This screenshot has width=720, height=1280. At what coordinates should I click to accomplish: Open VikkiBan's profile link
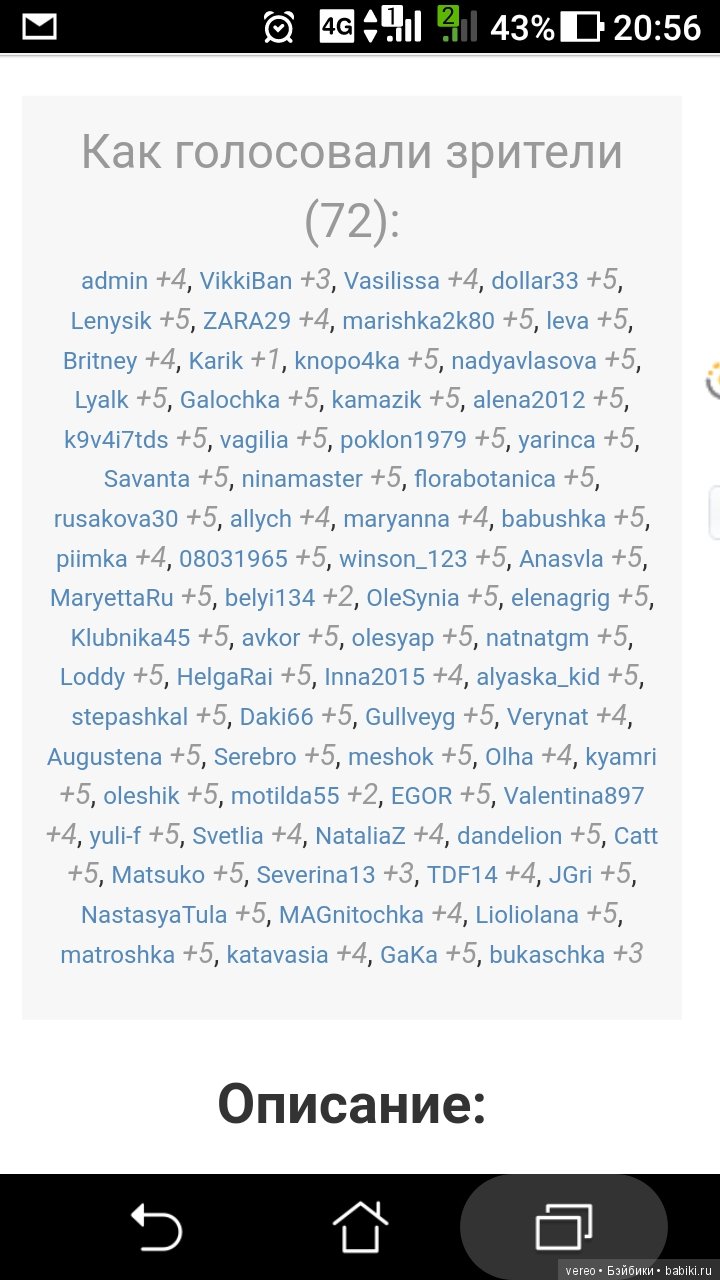pyautogui.click(x=245, y=281)
